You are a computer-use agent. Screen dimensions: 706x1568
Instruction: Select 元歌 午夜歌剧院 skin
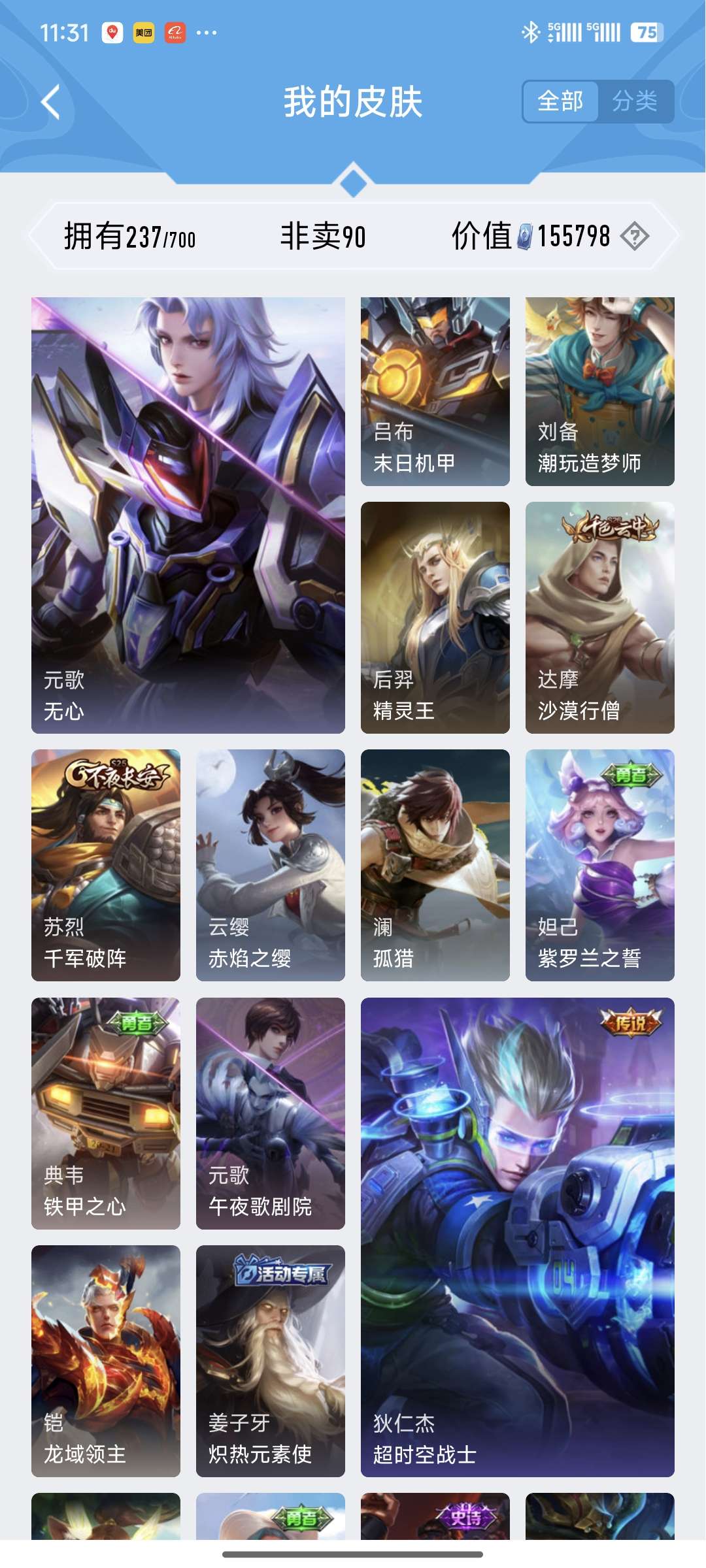[270, 1113]
